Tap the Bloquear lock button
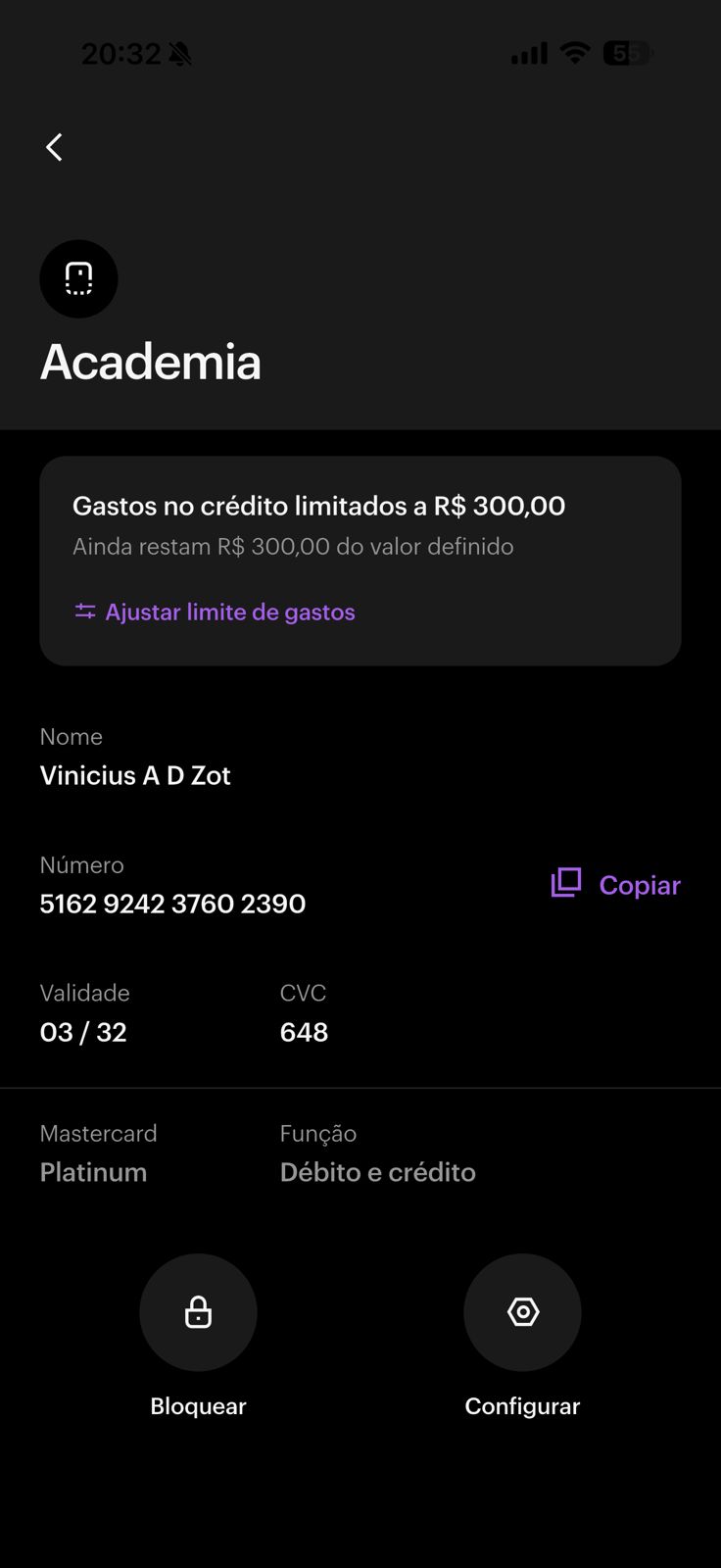The image size is (721, 1568). click(198, 1312)
